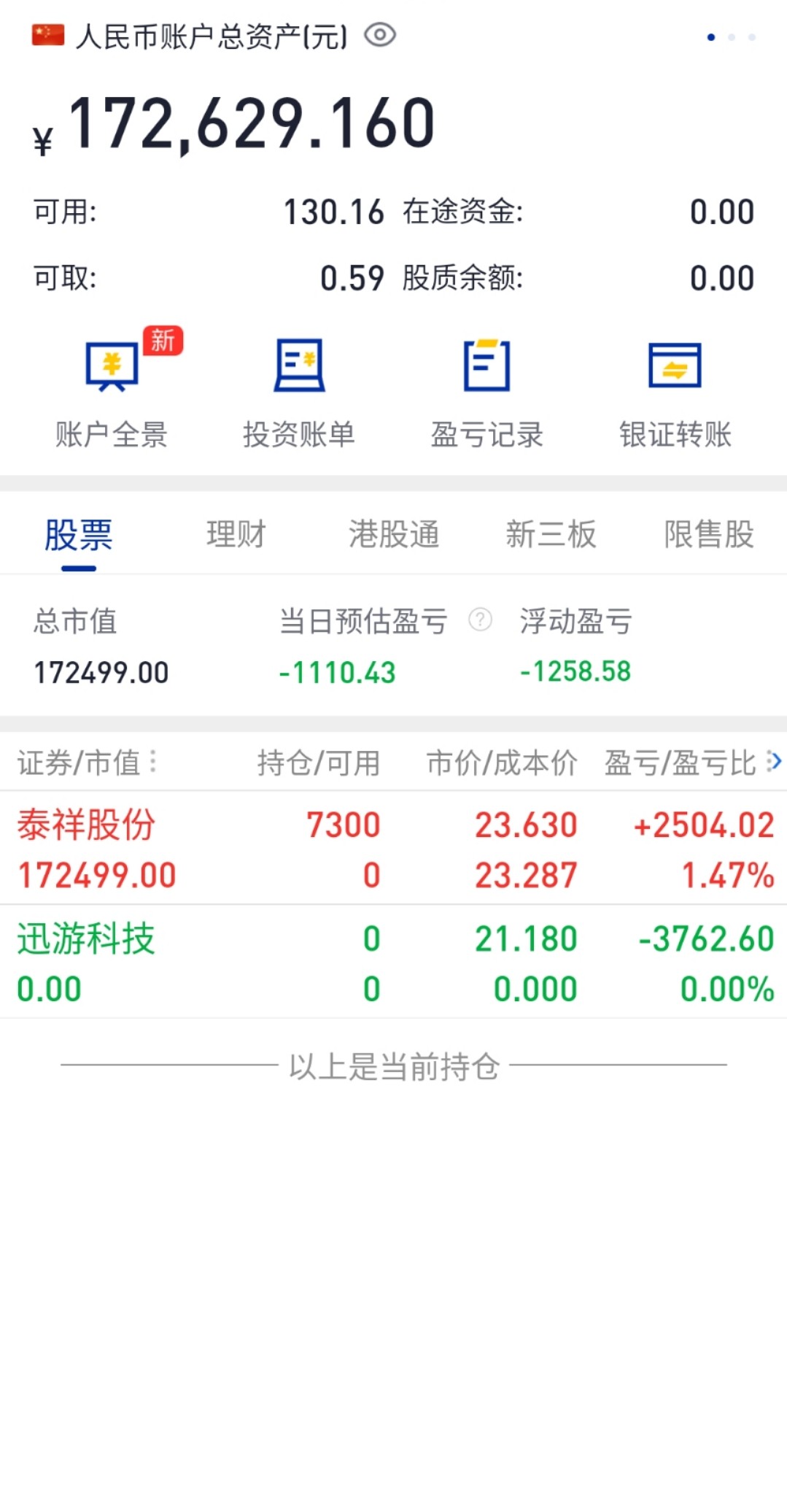This screenshot has width=787, height=1512.
Task: Open the 泰祥股份 holding row
Action: click(x=394, y=849)
